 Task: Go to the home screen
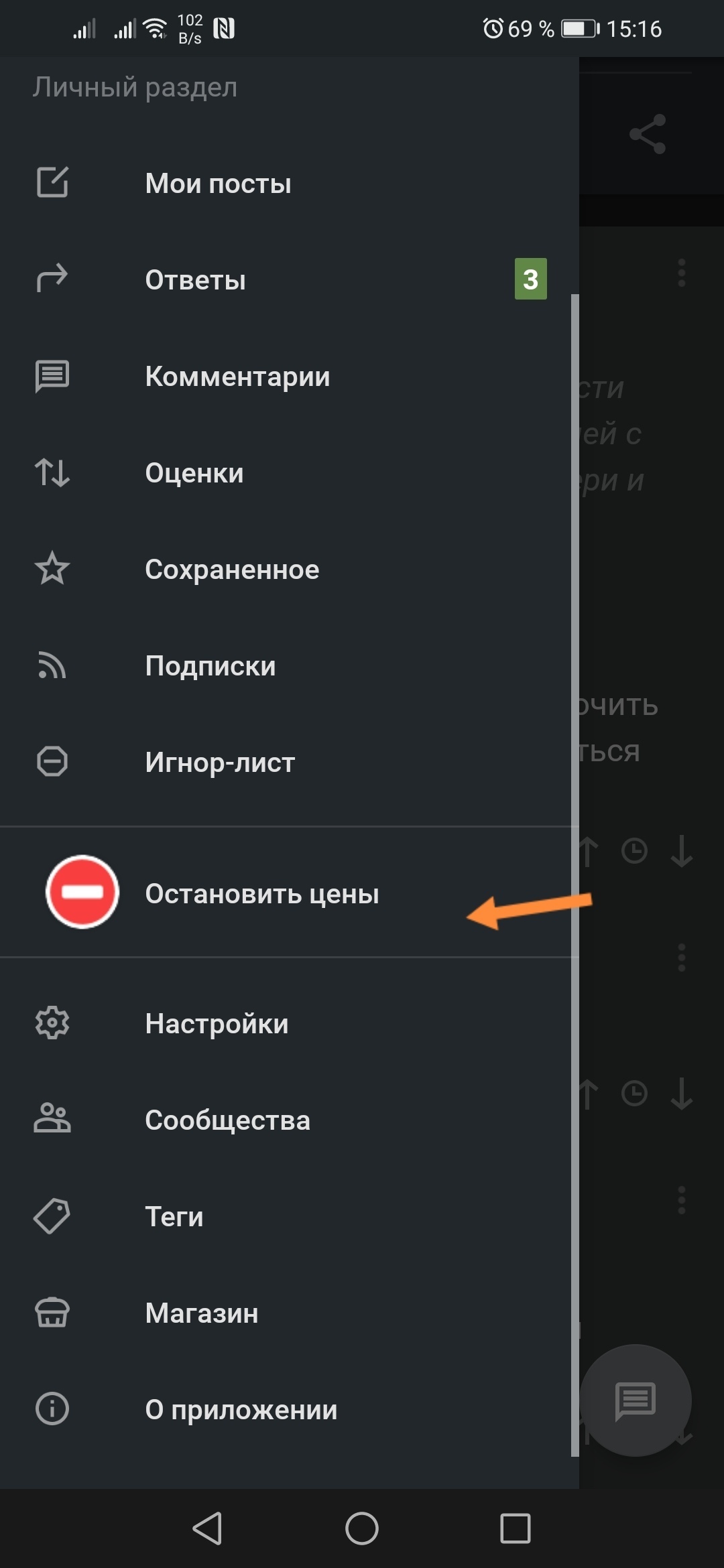pyautogui.click(x=362, y=1528)
